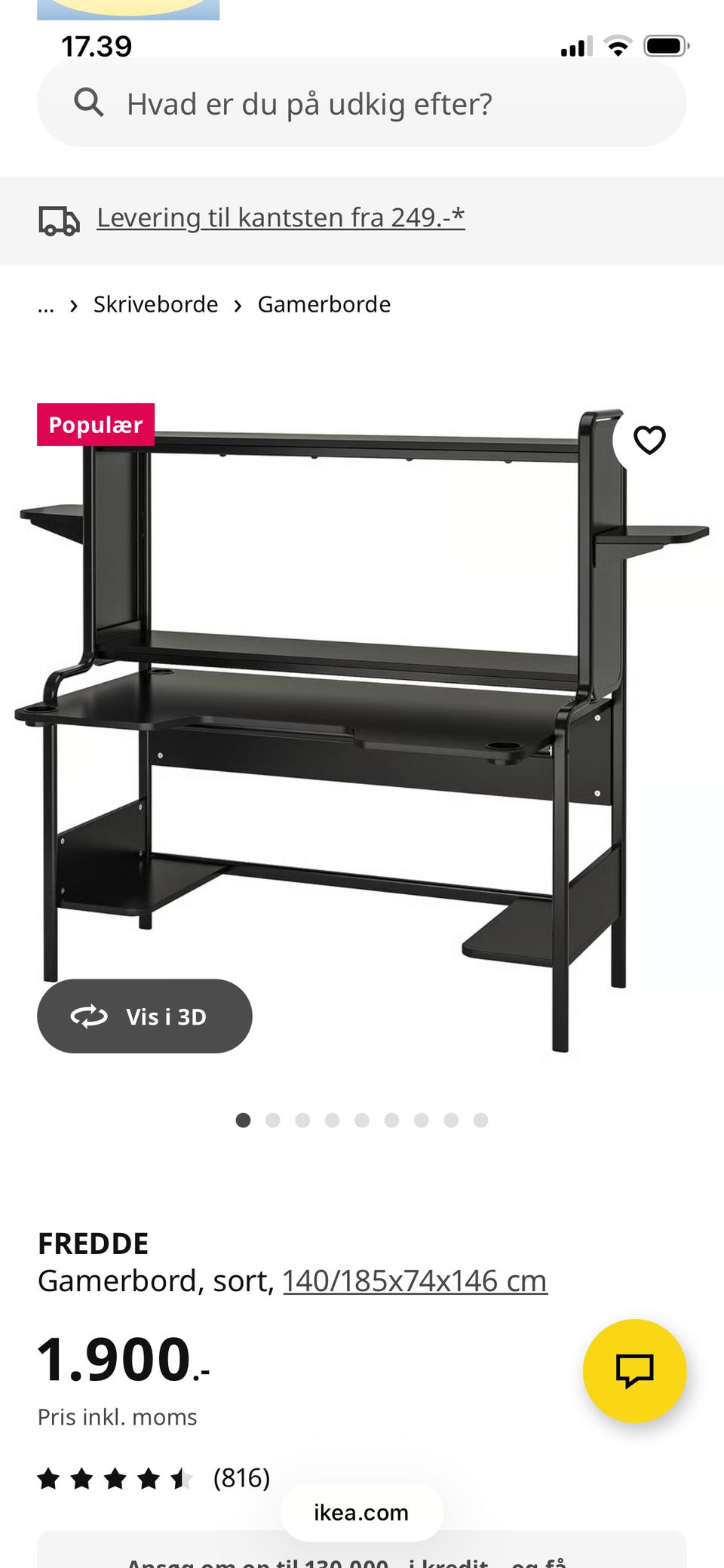
Task: Add FREDDE desk to favourites with heart
Action: pos(649,440)
